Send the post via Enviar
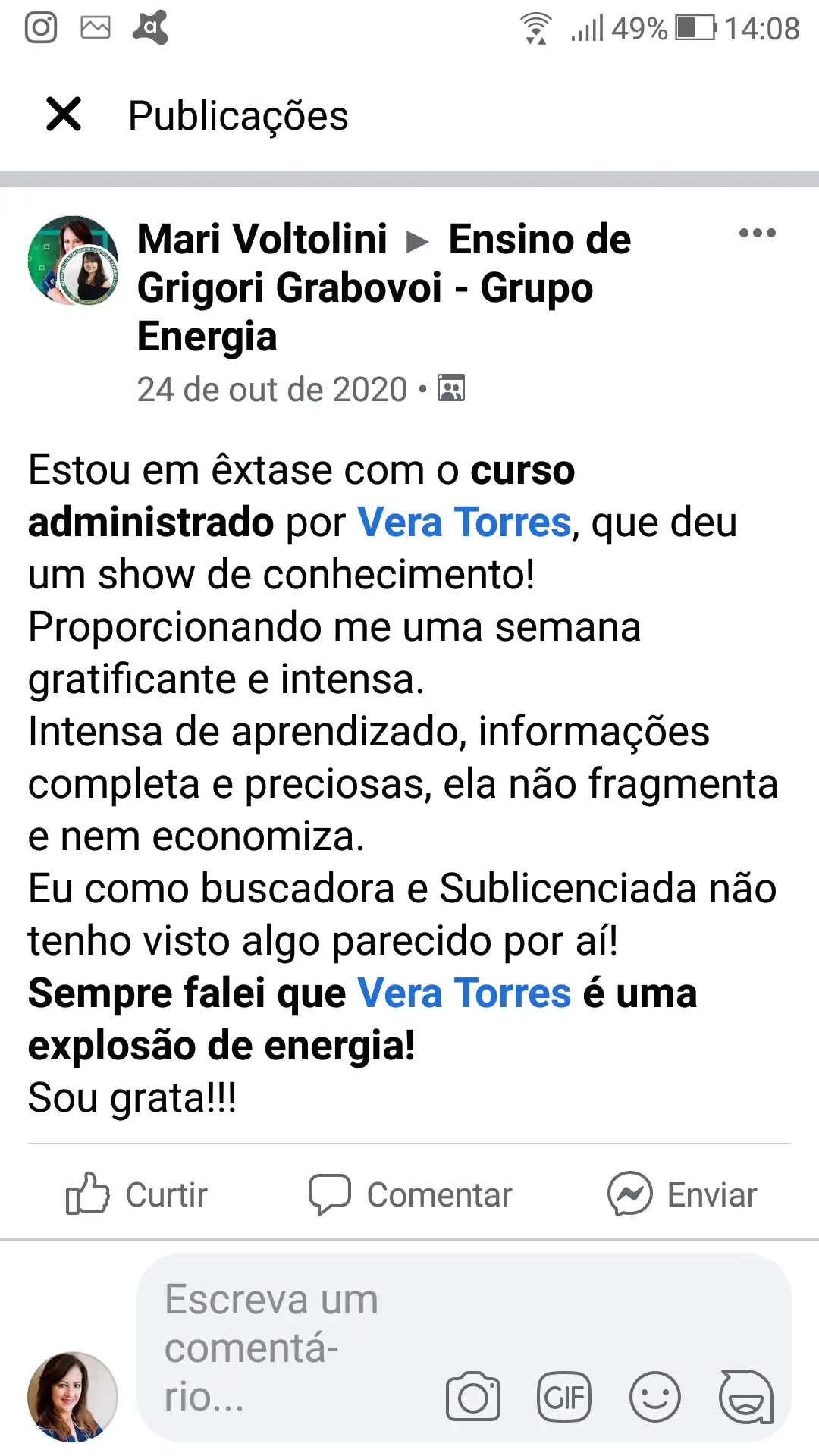Viewport: 819px width, 1456px height. (x=682, y=1194)
